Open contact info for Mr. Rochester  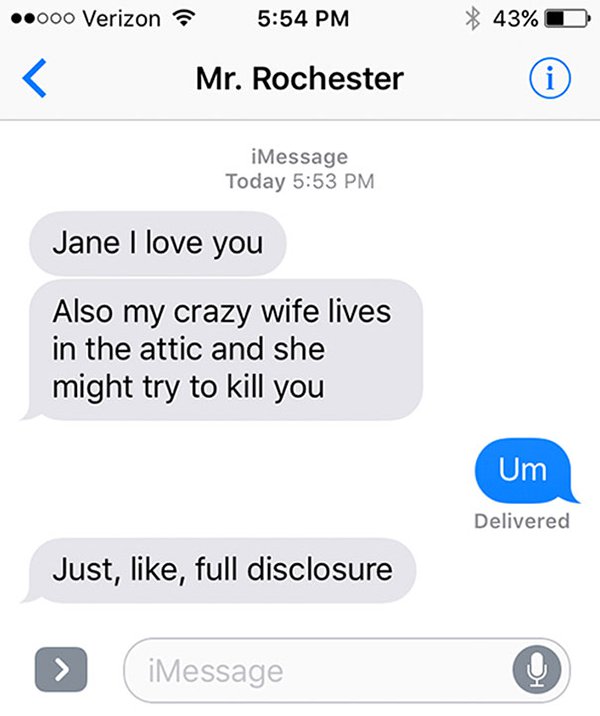548,79
